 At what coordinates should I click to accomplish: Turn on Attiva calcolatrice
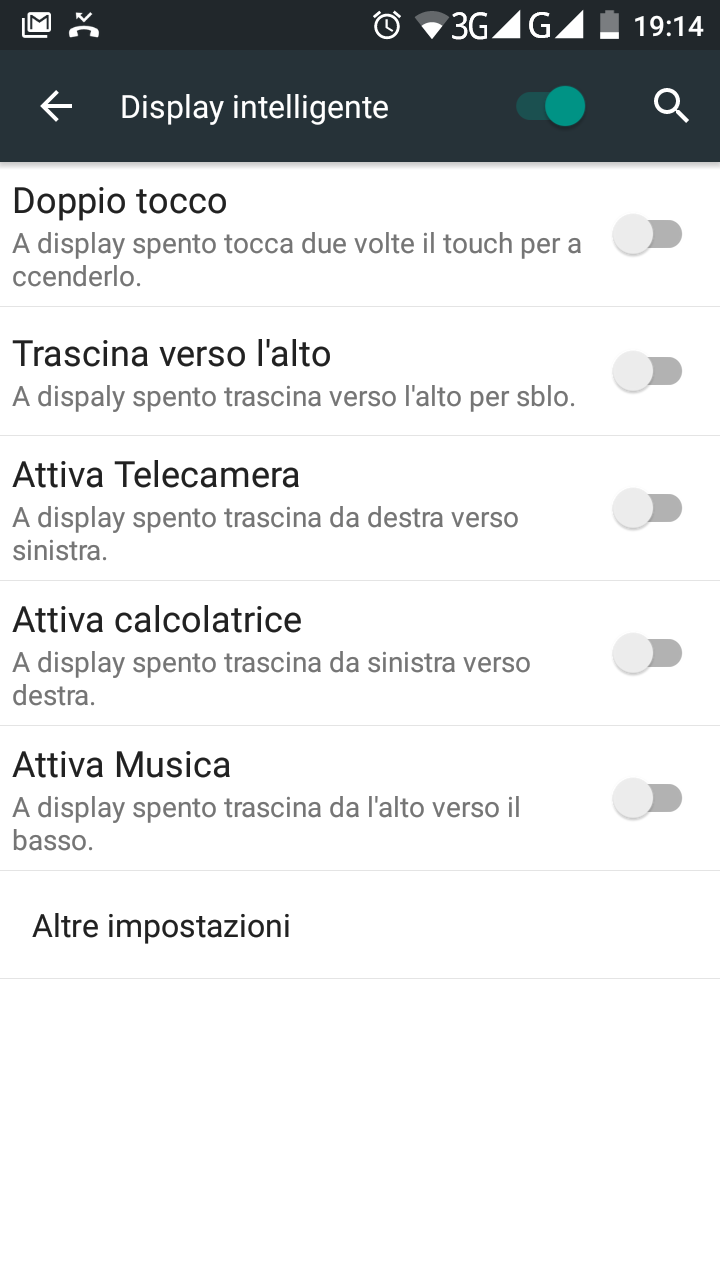647,654
